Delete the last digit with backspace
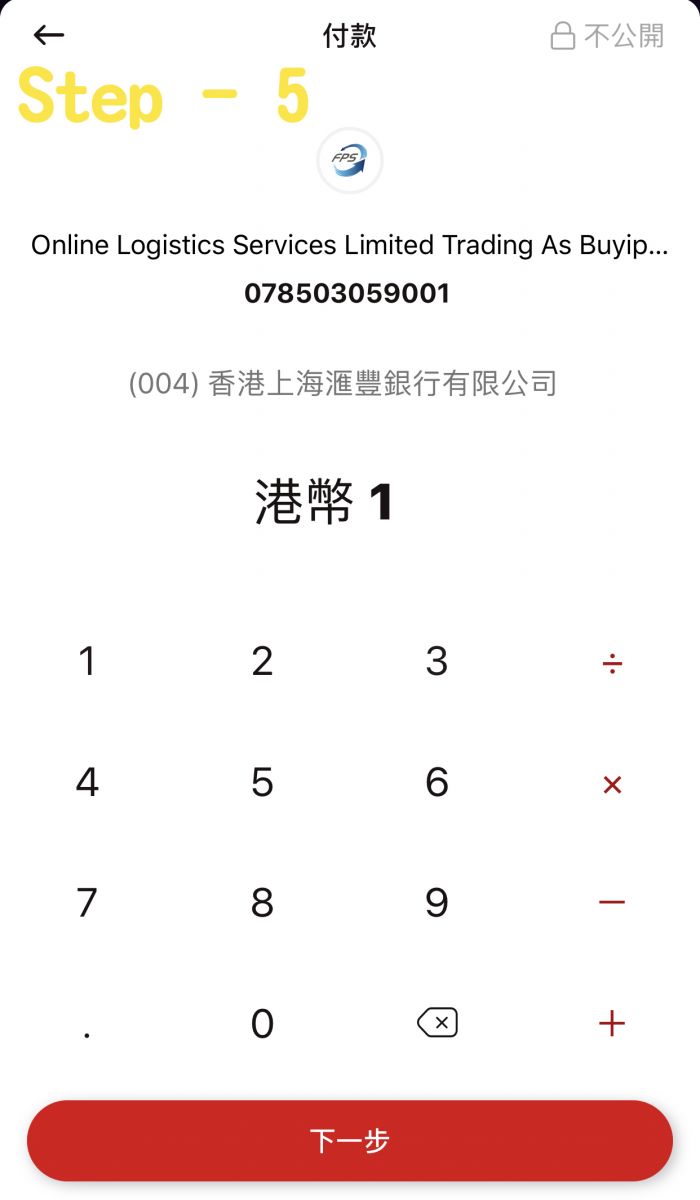700x1200 pixels. click(437, 1023)
